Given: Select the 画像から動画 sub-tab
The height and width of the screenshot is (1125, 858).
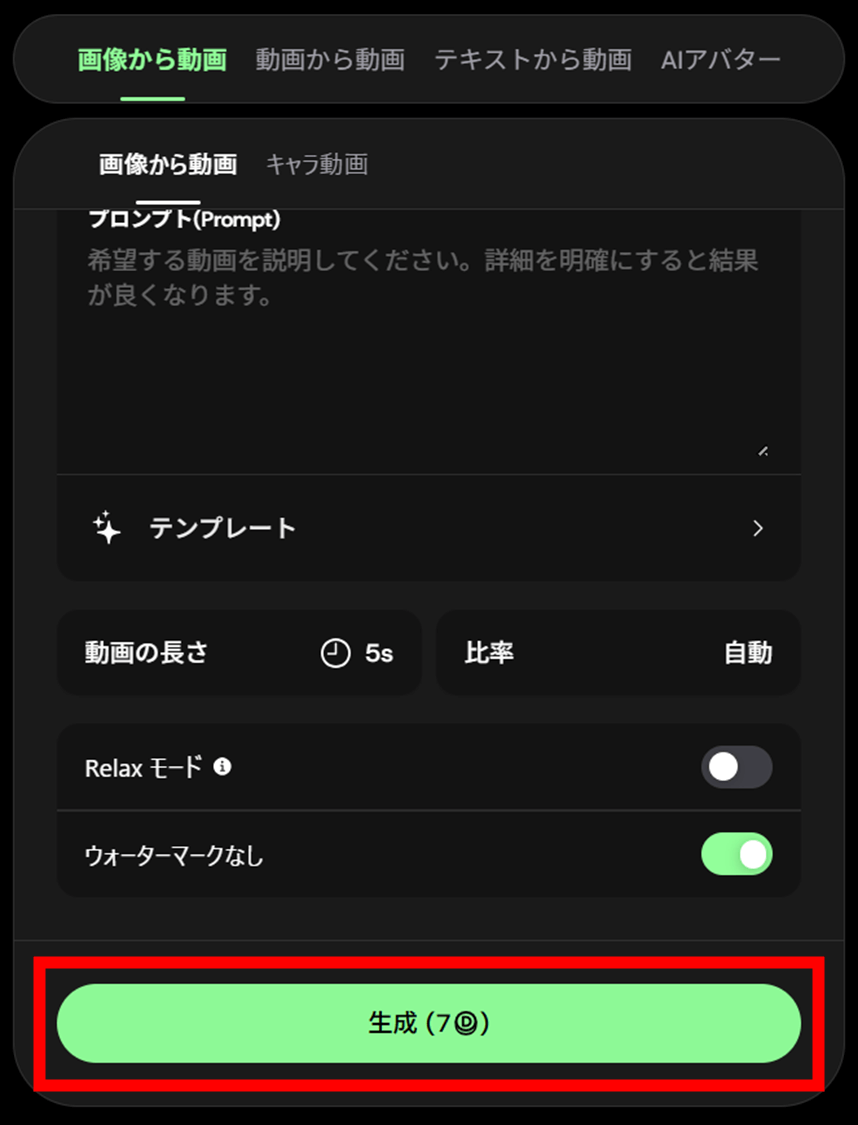Looking at the screenshot, I should (x=168, y=164).
